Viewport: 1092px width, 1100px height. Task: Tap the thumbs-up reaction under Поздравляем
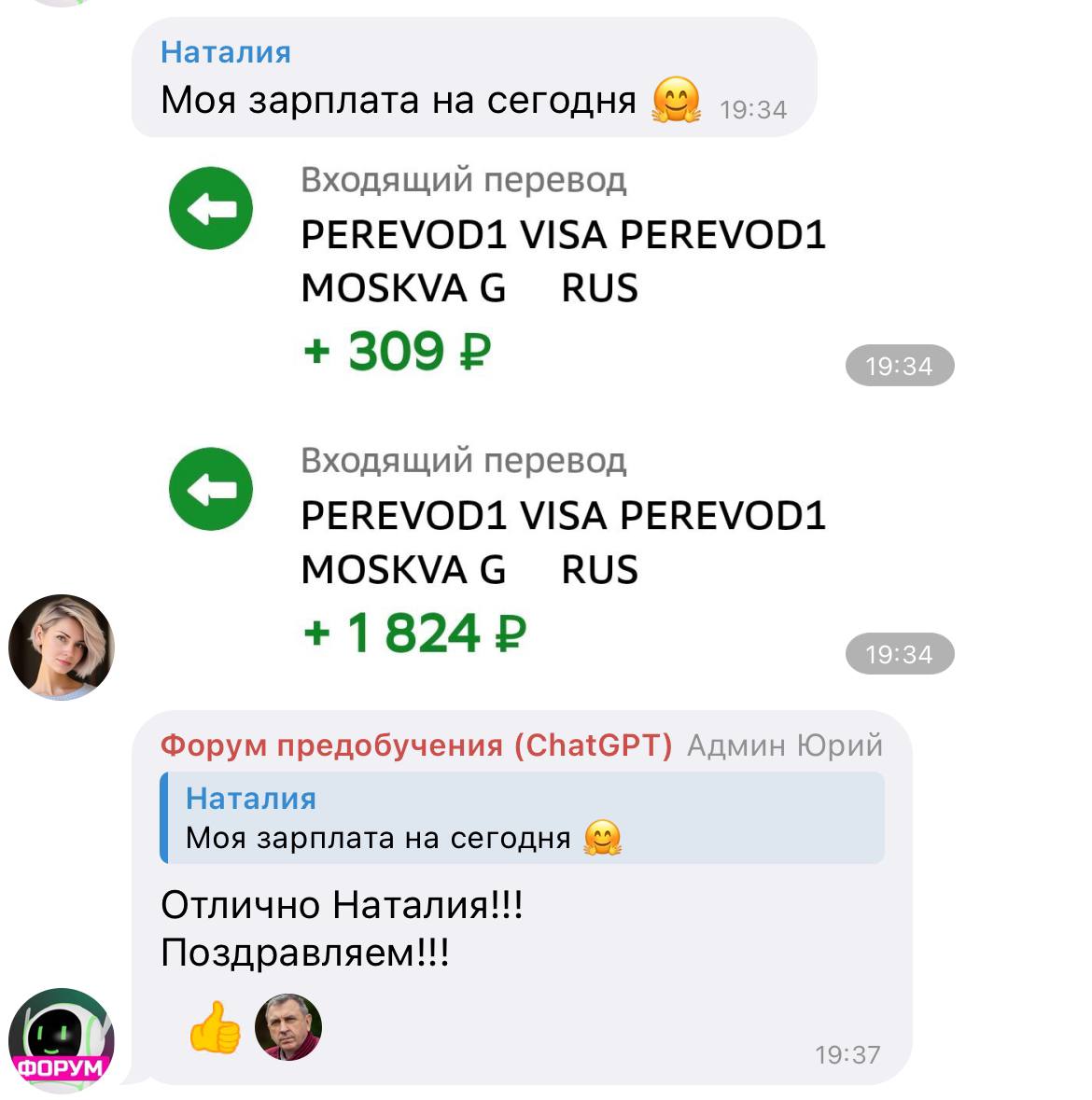(x=214, y=1027)
